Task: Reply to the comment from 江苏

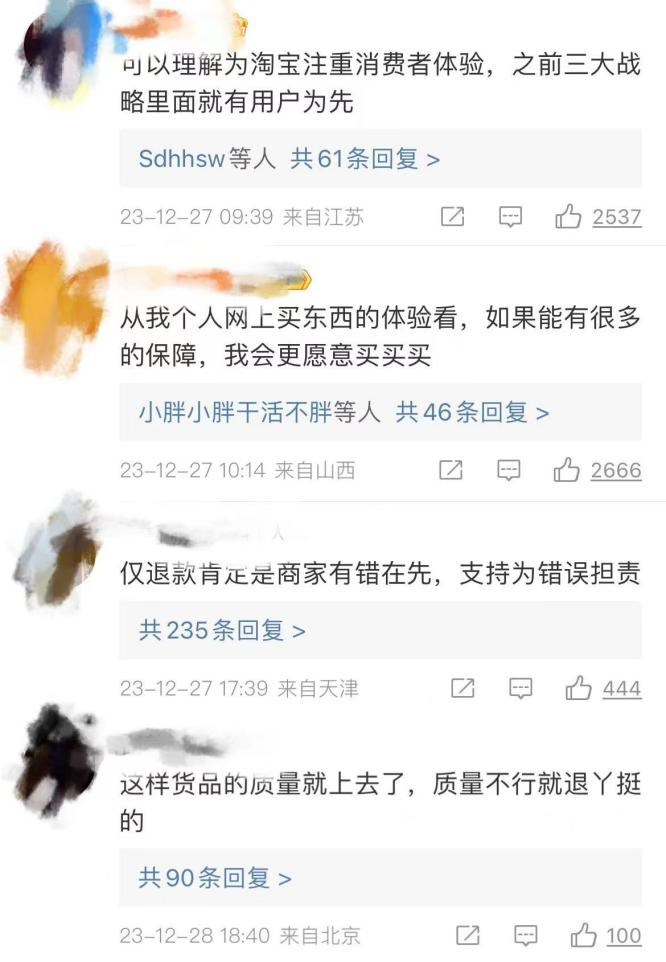Action: [x=511, y=216]
